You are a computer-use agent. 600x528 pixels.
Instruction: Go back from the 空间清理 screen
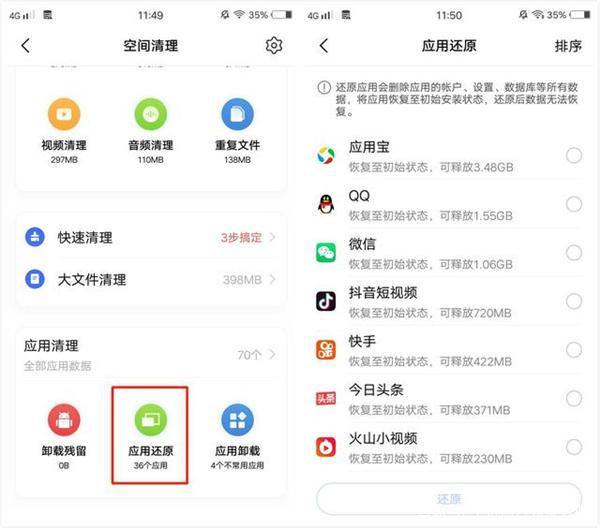(x=25, y=46)
